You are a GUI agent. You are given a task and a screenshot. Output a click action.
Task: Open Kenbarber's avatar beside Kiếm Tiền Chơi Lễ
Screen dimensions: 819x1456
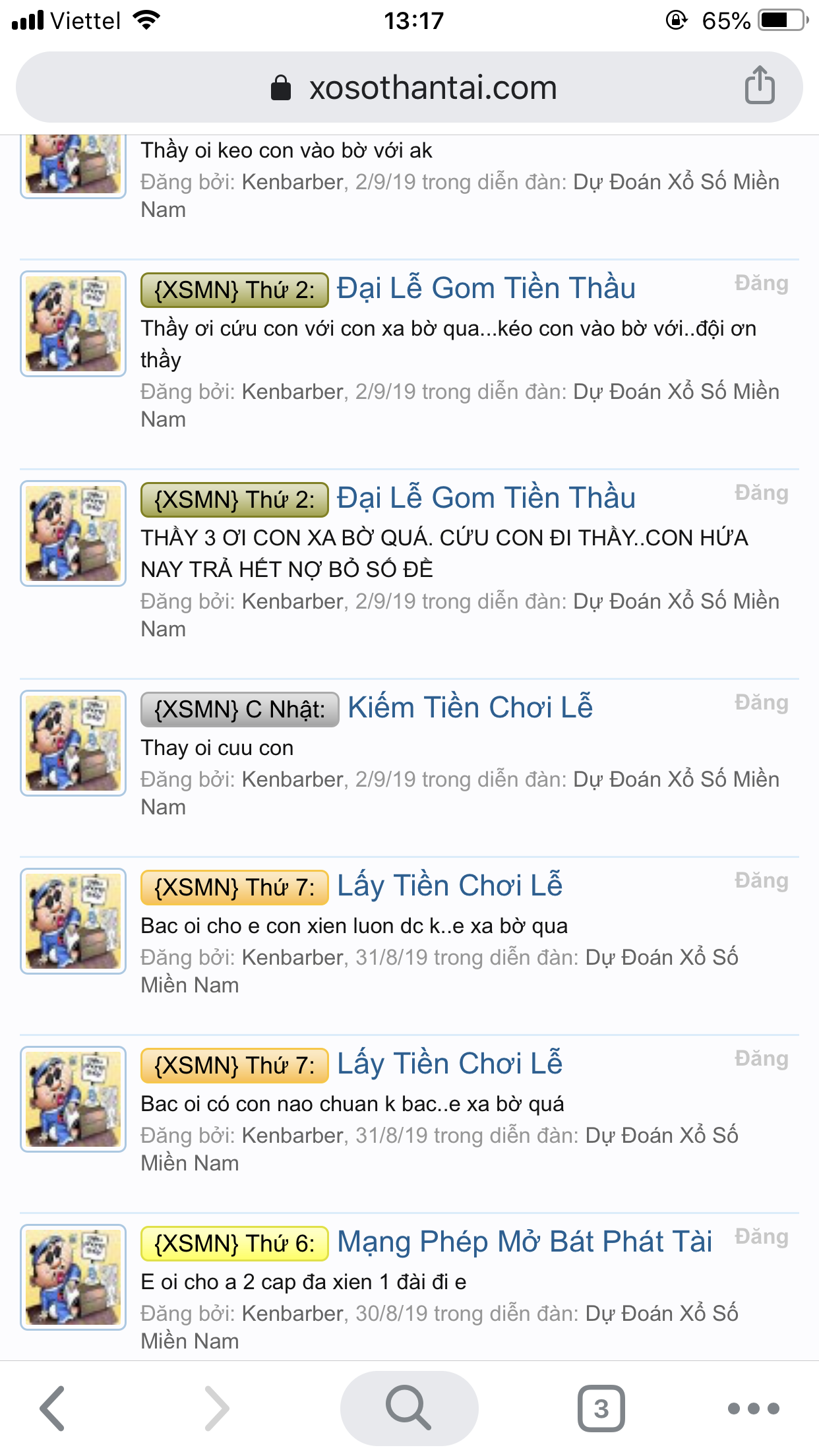[73, 743]
